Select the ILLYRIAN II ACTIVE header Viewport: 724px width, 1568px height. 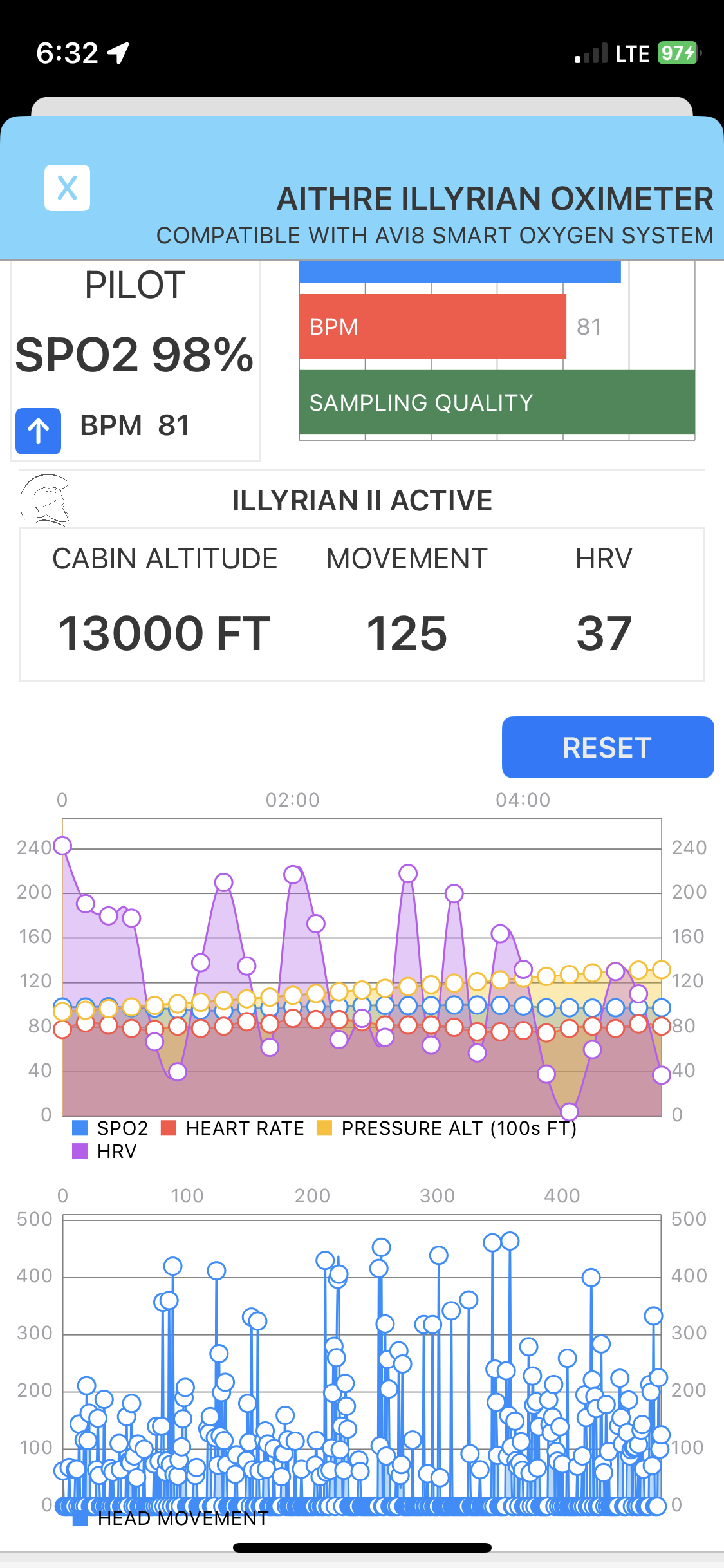(x=362, y=500)
